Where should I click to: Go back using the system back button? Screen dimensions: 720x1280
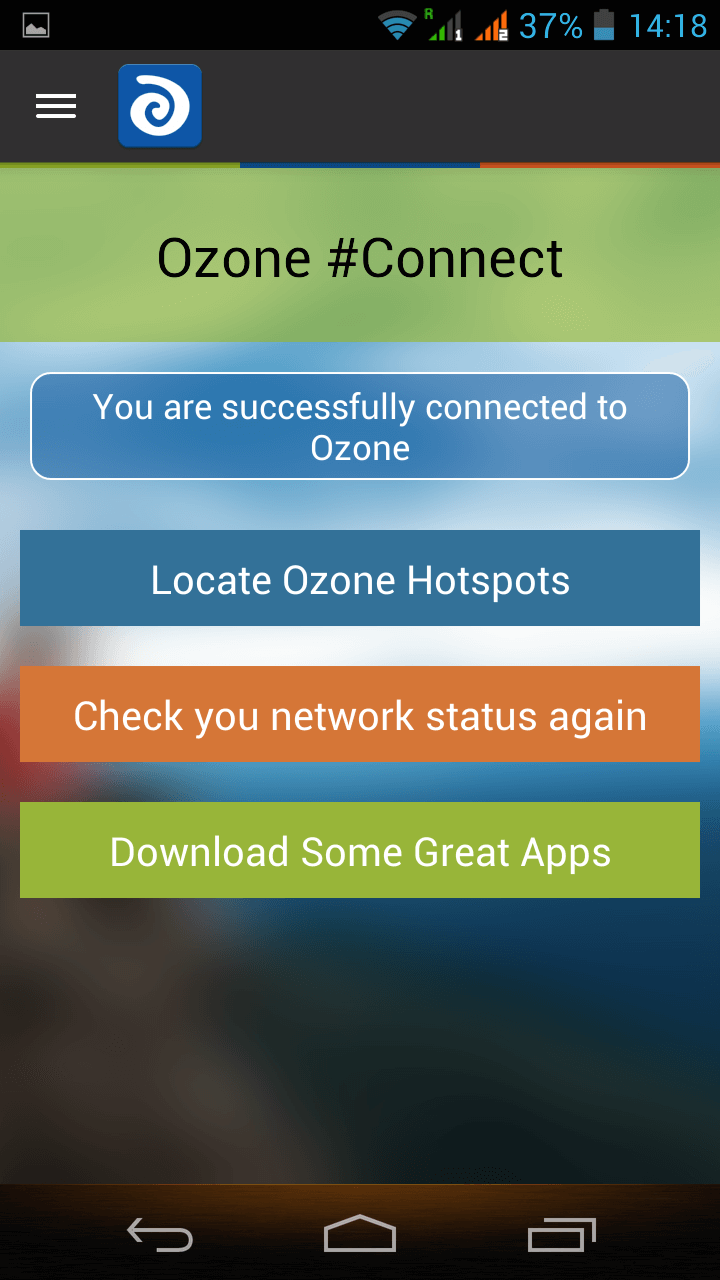[160, 1235]
